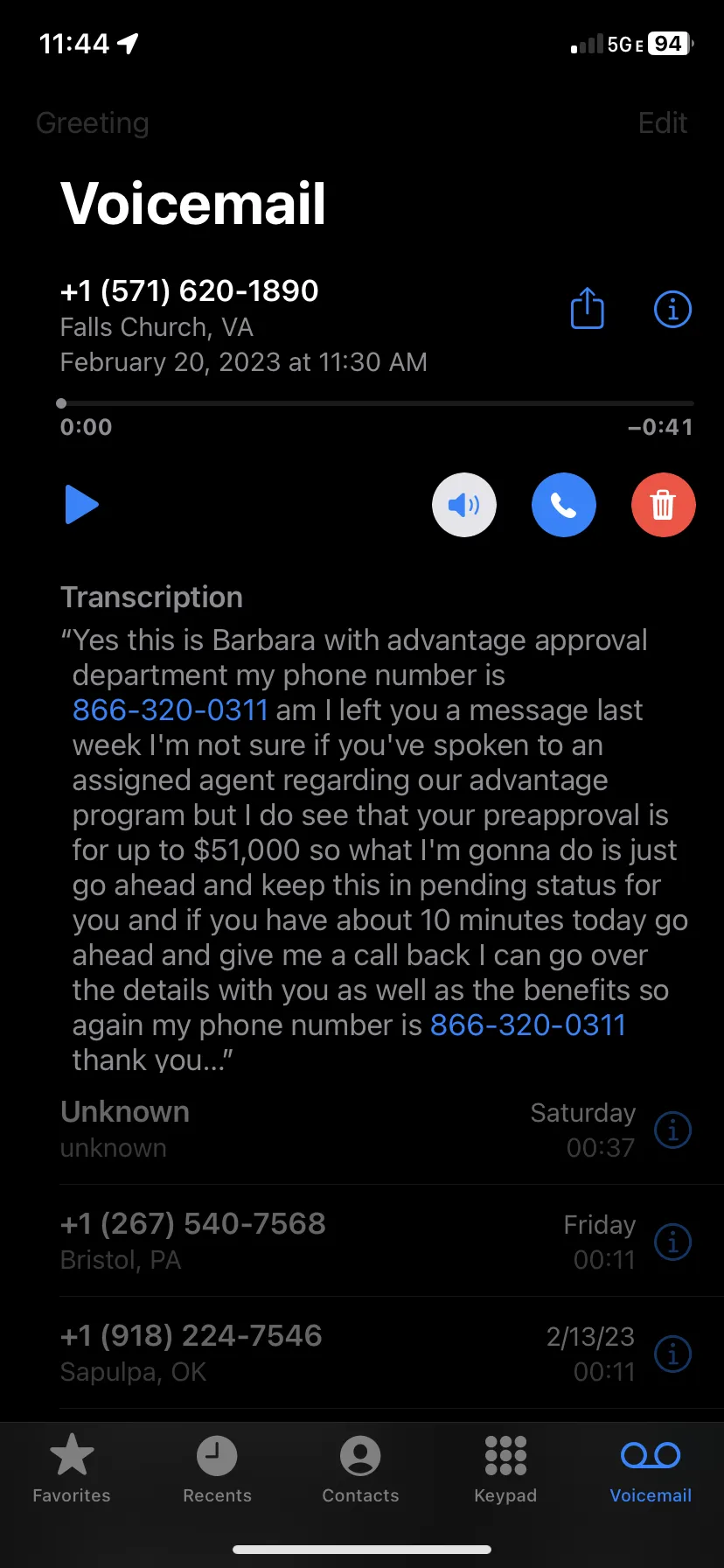The height and width of the screenshot is (1568, 724).
Task: Open the Sapulpa, OK voicemail
Action: point(350,1353)
